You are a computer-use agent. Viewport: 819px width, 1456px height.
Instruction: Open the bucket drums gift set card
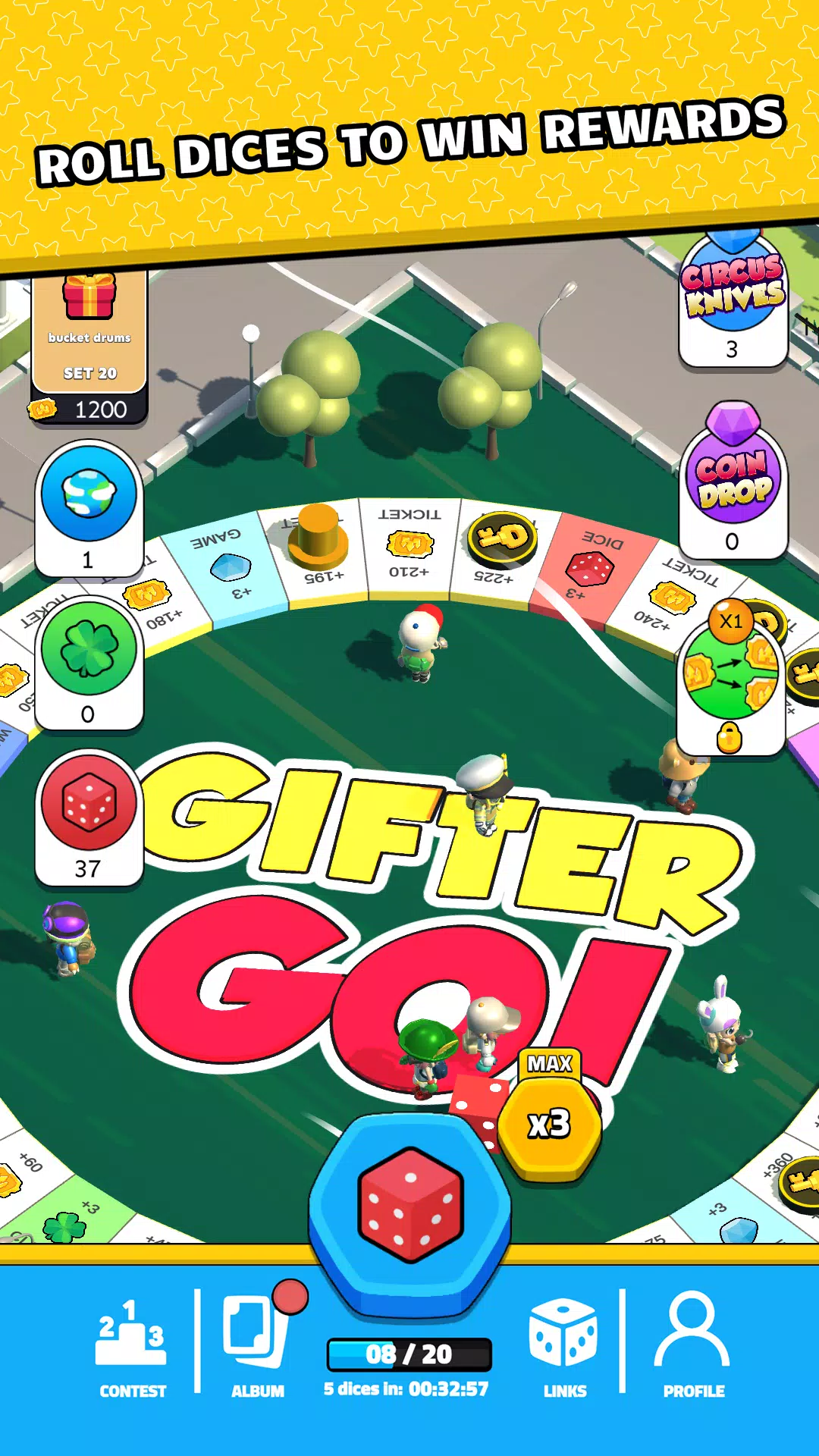point(89,341)
